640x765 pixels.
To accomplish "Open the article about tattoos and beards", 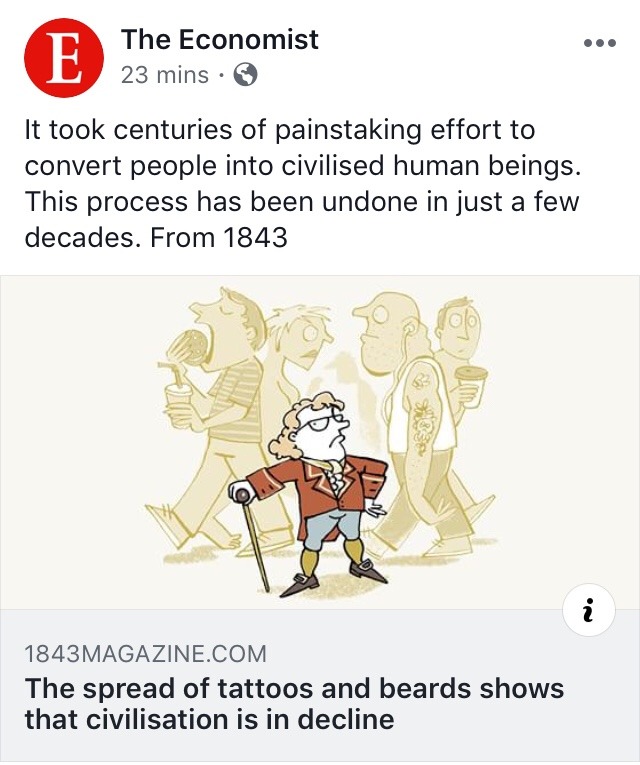I will 294,703.
